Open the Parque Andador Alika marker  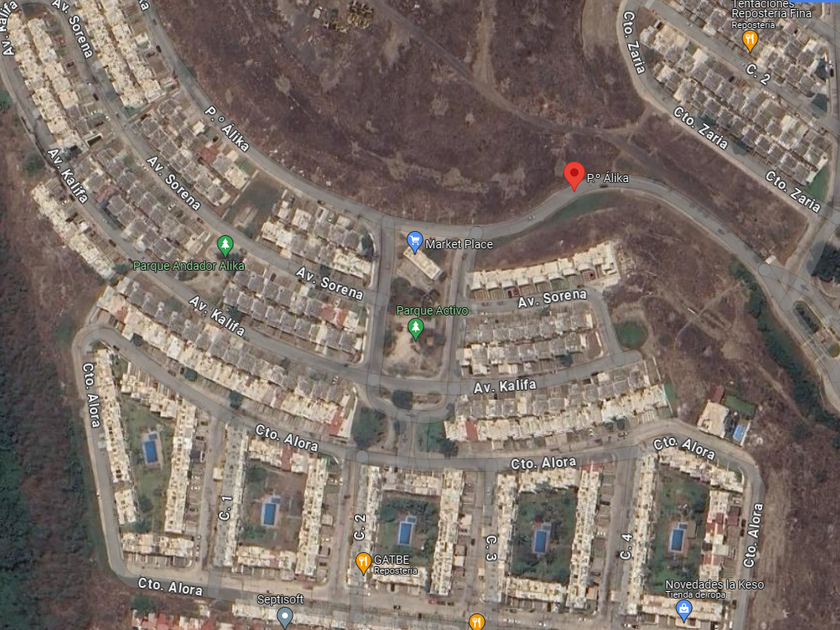225,246
